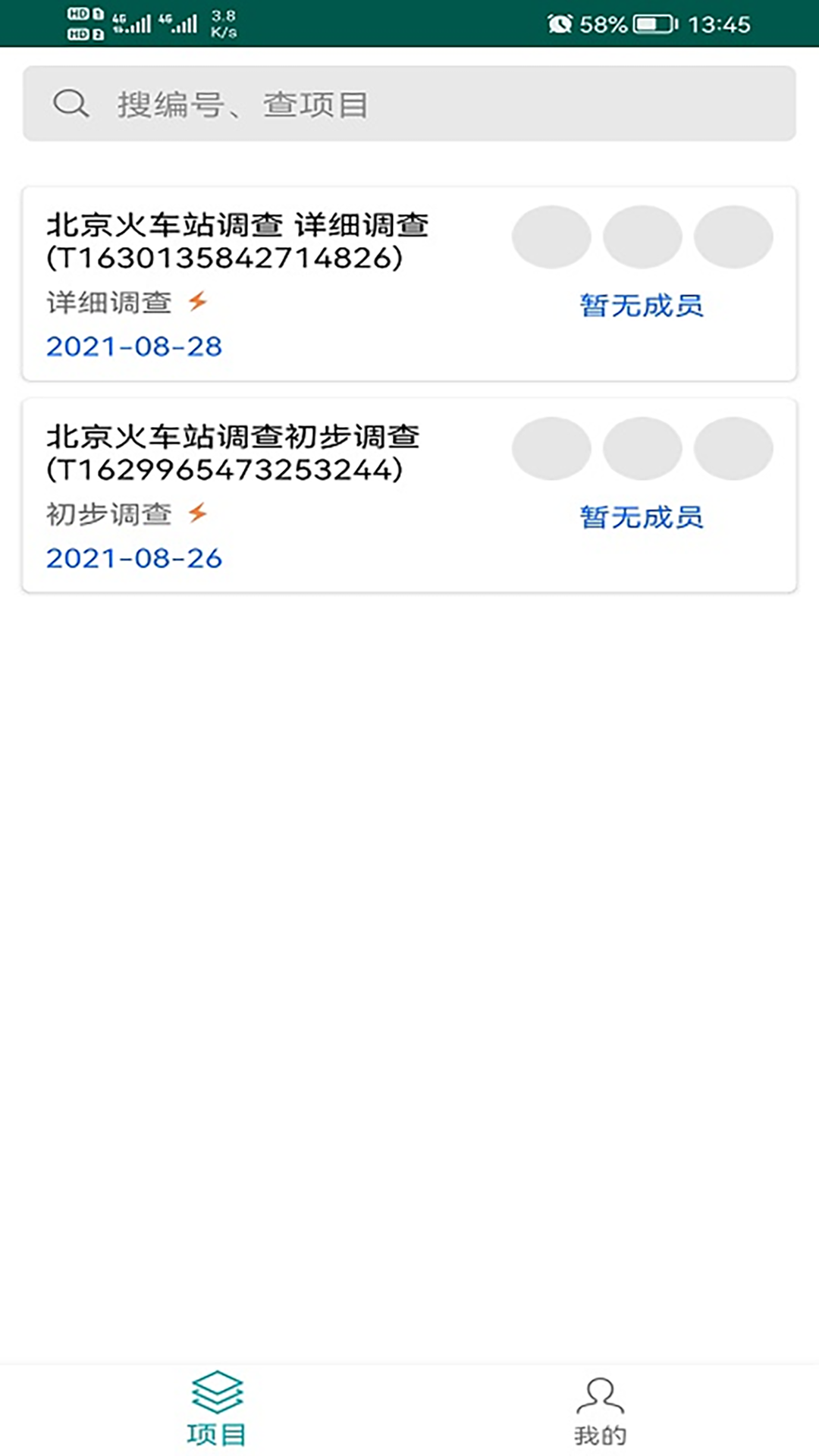Switch to the 项目 tab

coord(217,1409)
